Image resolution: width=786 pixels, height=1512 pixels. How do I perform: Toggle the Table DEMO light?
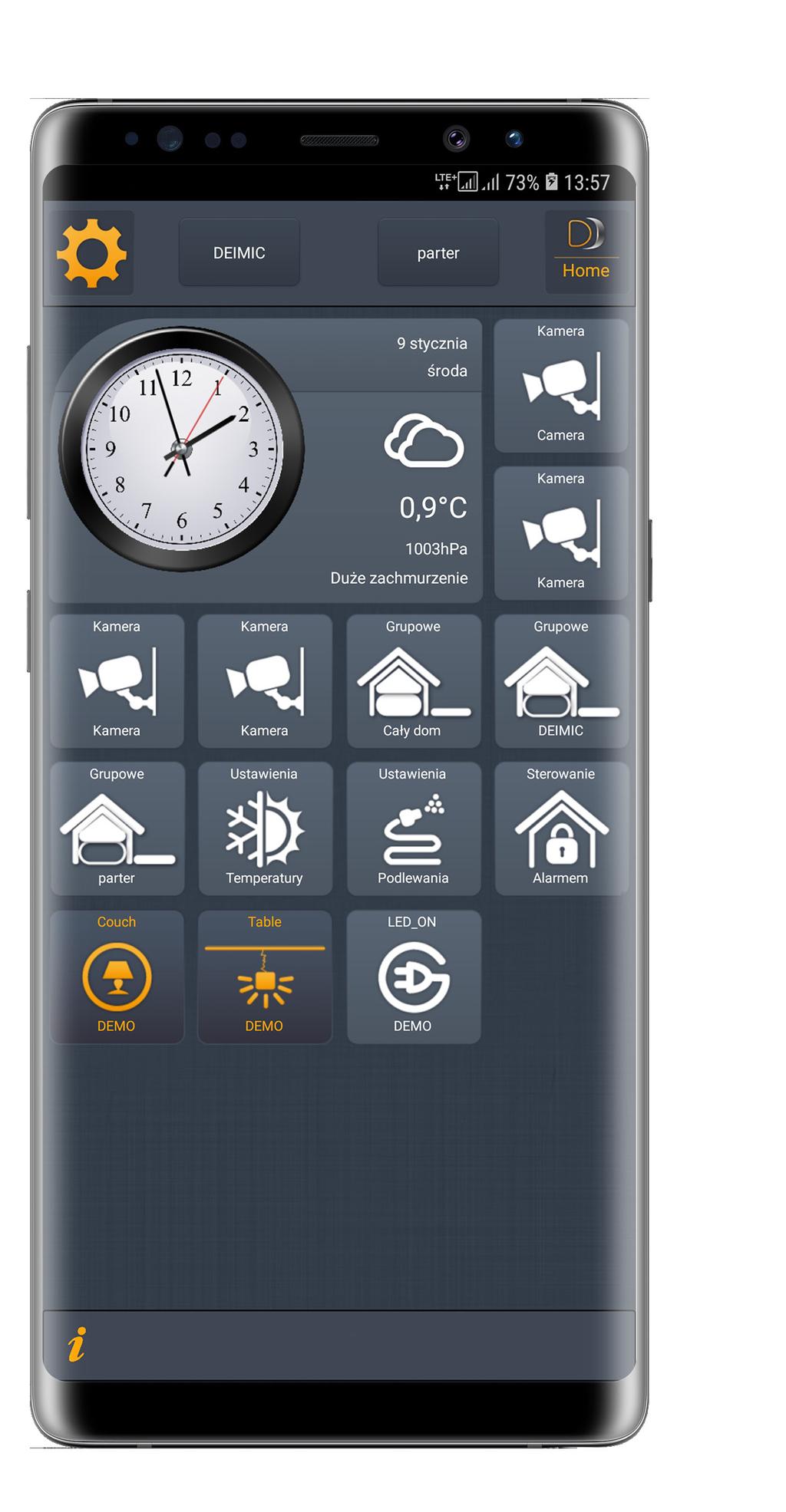click(265, 977)
